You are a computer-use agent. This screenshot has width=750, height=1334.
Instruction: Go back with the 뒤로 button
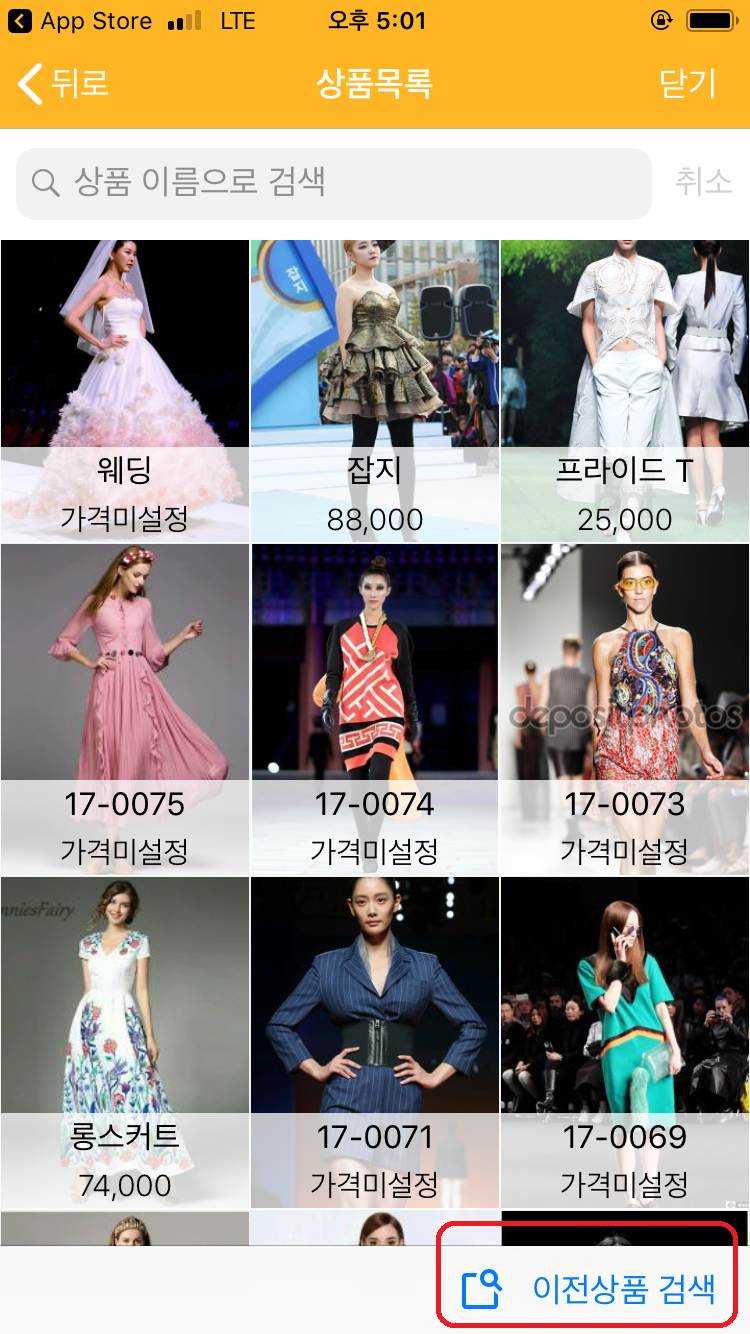(64, 84)
